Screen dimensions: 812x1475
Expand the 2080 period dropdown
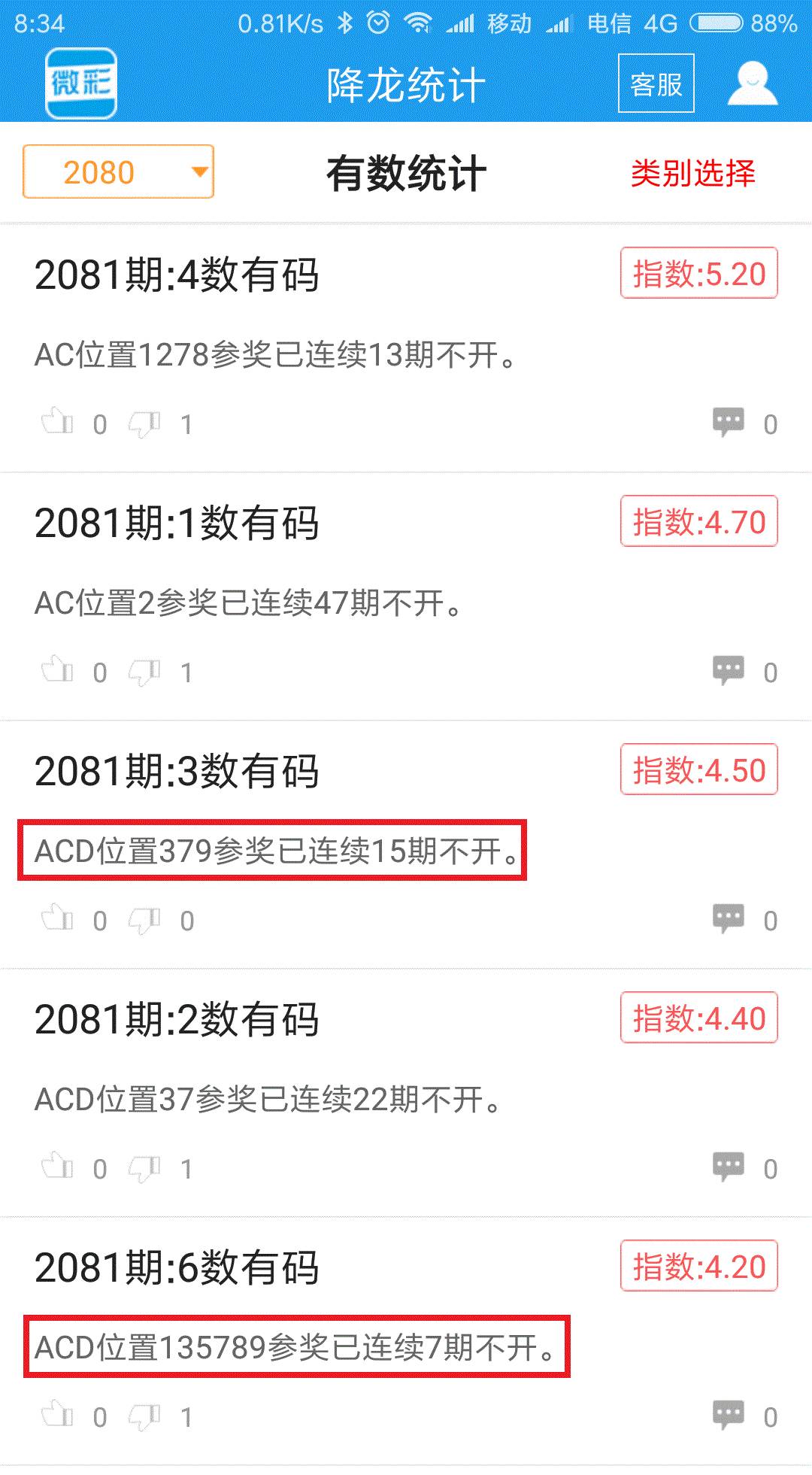coord(118,172)
